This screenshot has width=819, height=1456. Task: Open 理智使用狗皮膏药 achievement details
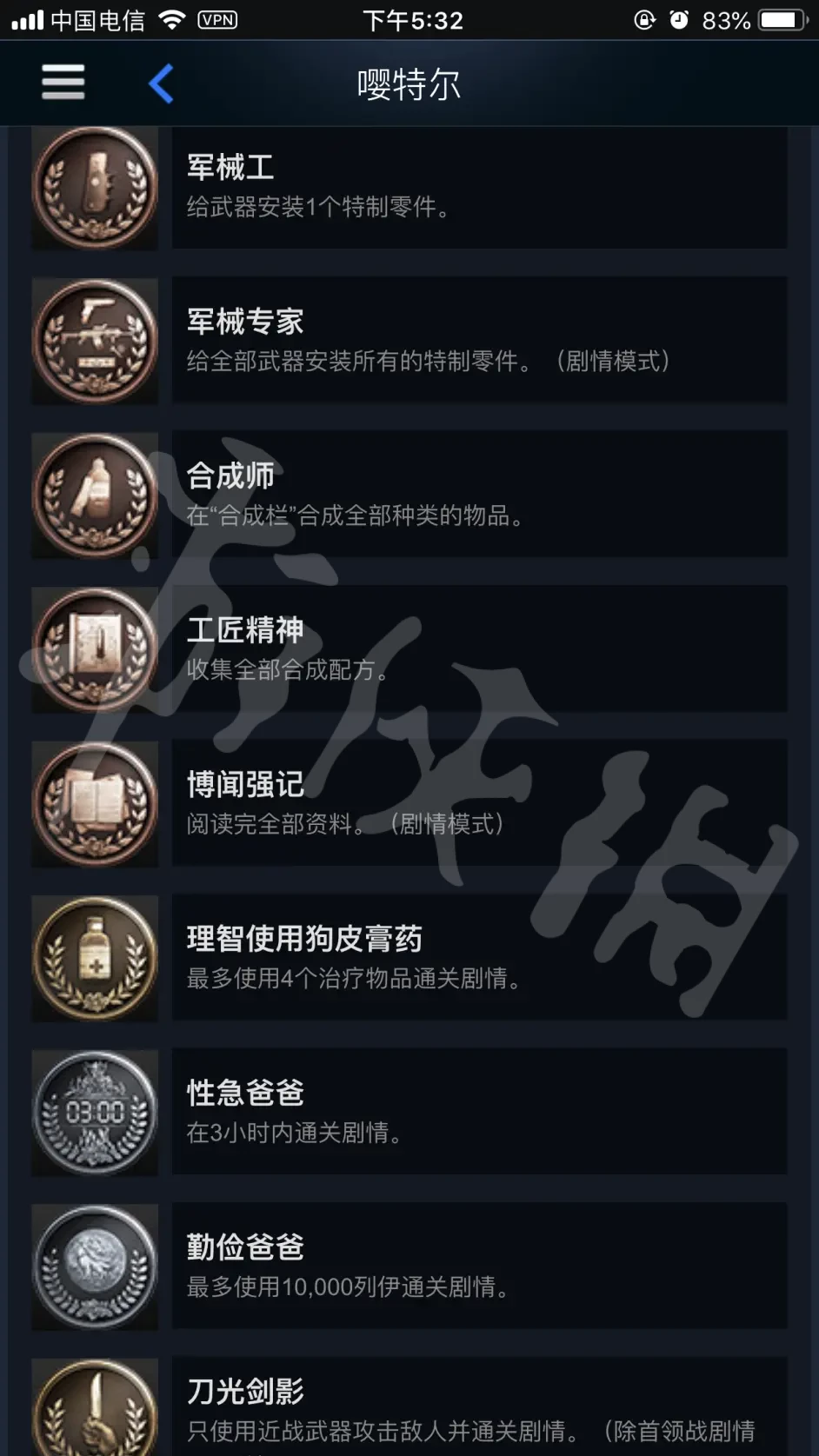[478, 957]
